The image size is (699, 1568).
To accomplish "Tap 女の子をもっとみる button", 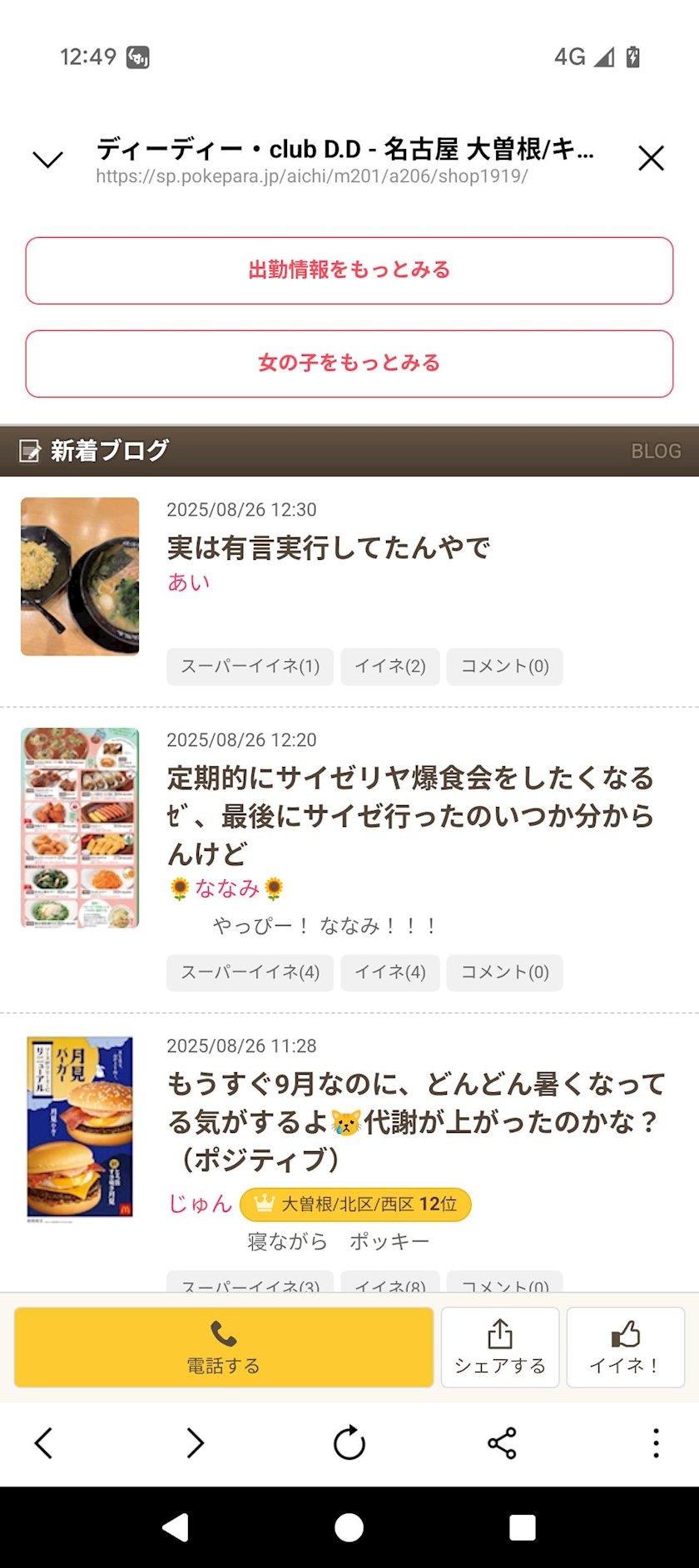I will tap(349, 364).
